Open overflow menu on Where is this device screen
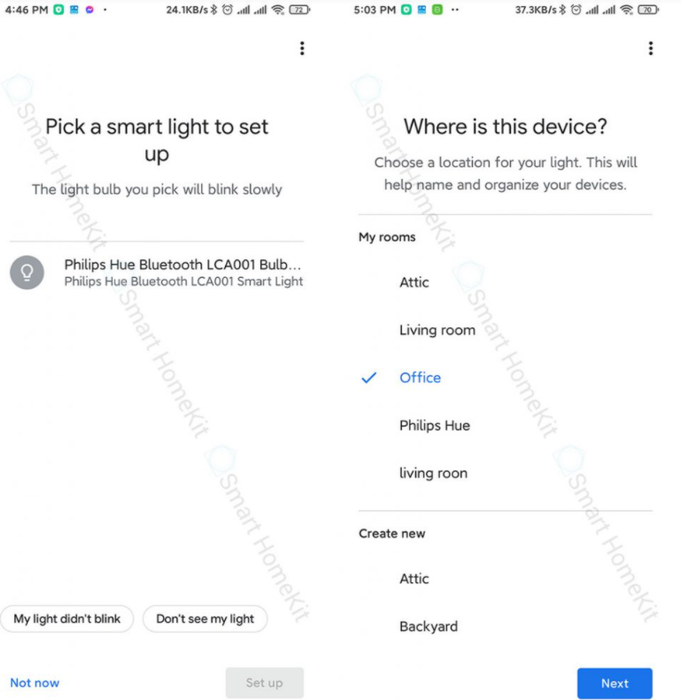 (x=651, y=48)
